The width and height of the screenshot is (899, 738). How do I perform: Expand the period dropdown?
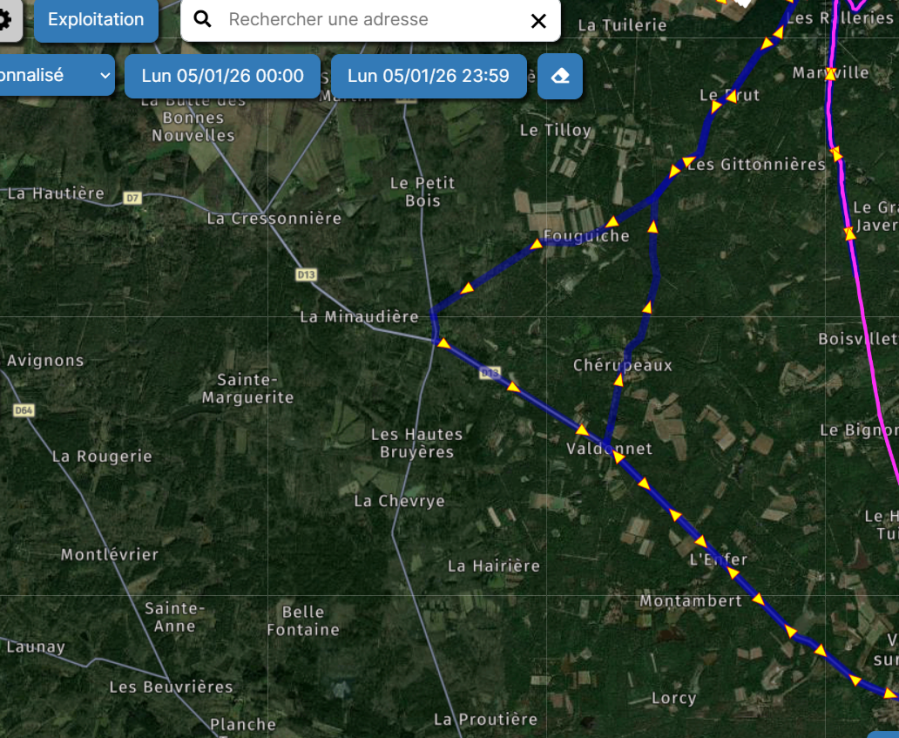56,76
